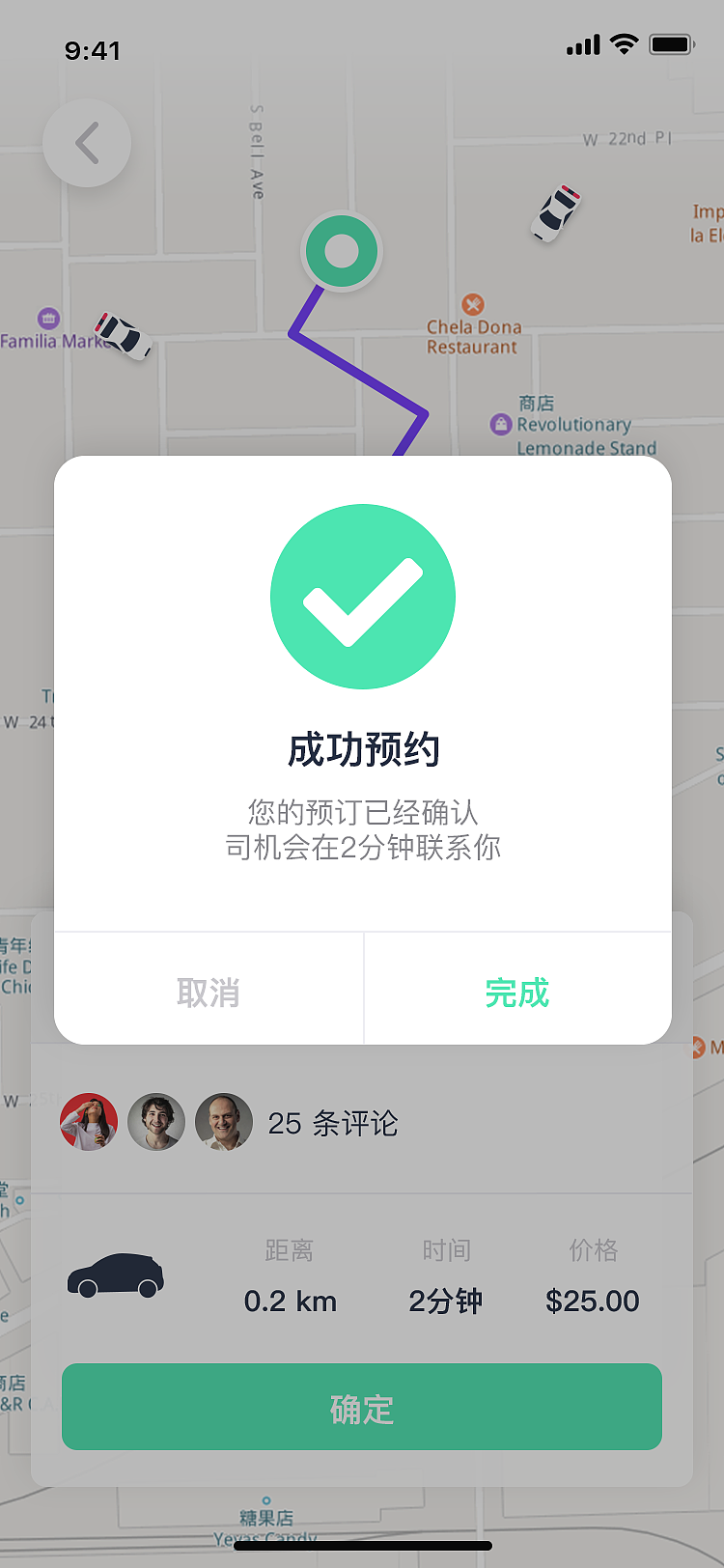The height and width of the screenshot is (1568, 724).
Task: Tap the first reviewer avatar in red
Action: coord(88,1121)
